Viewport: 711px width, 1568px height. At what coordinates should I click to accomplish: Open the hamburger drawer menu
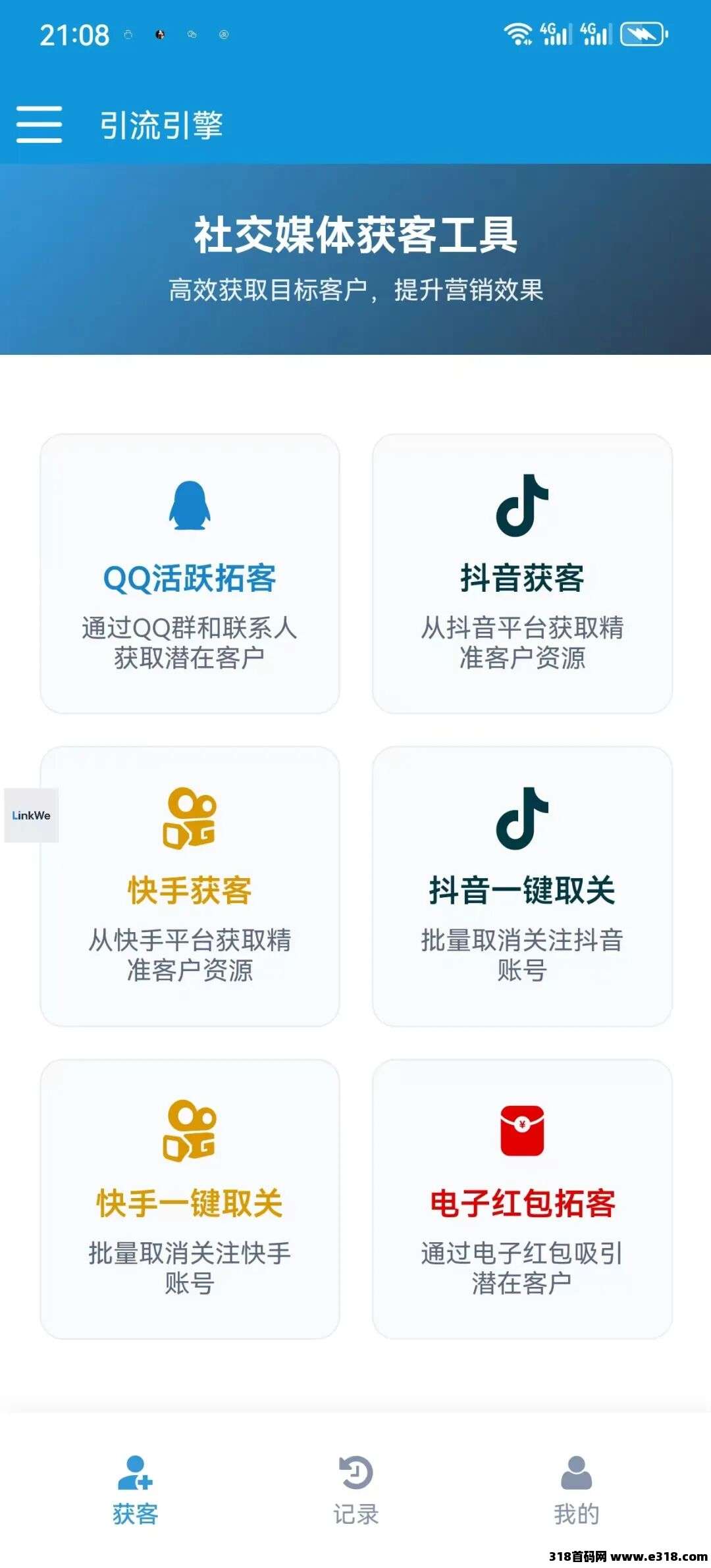tap(39, 124)
